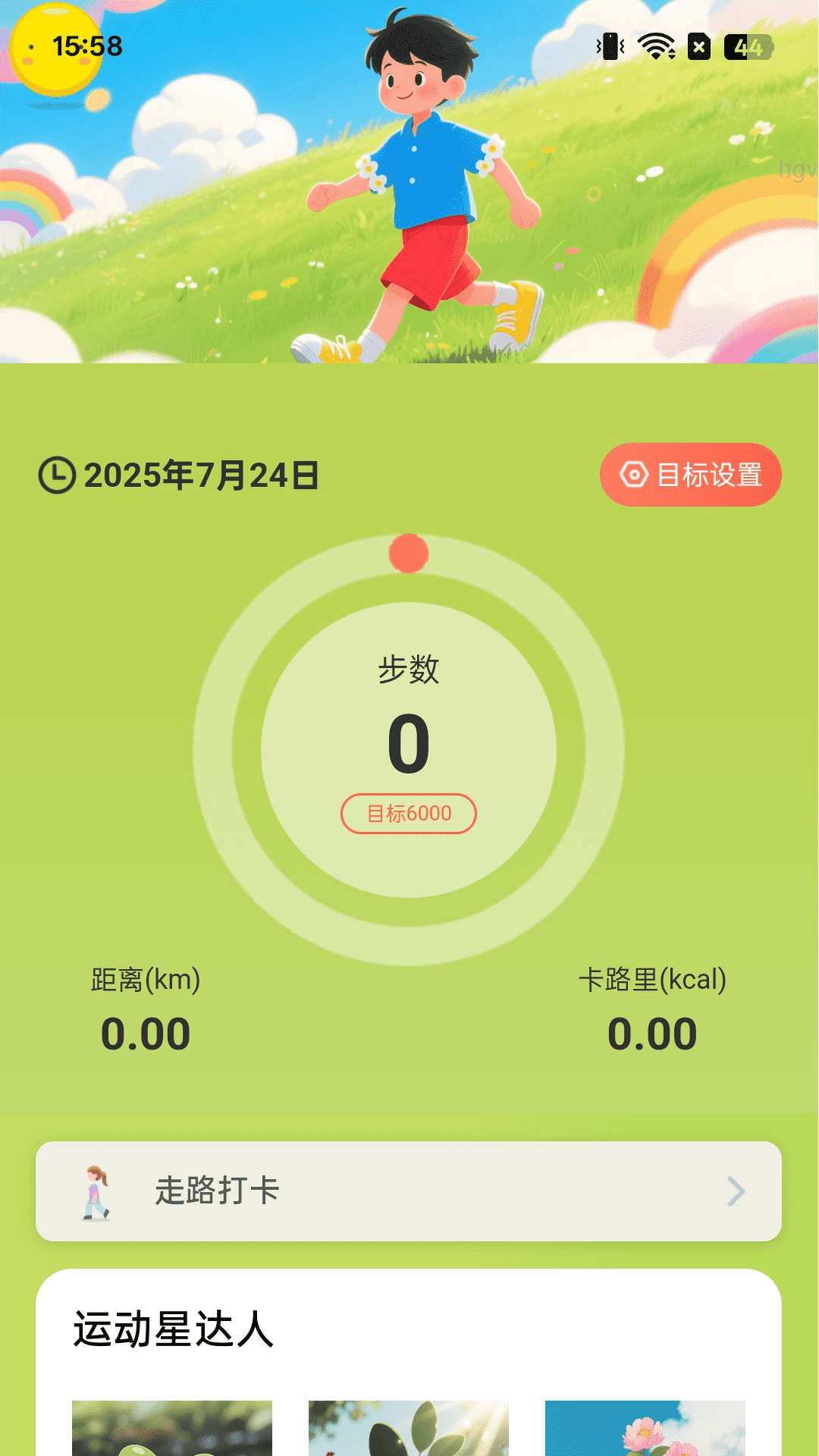Select the date 2025年7月24日
This screenshot has width=819, height=1456.
coord(201,476)
